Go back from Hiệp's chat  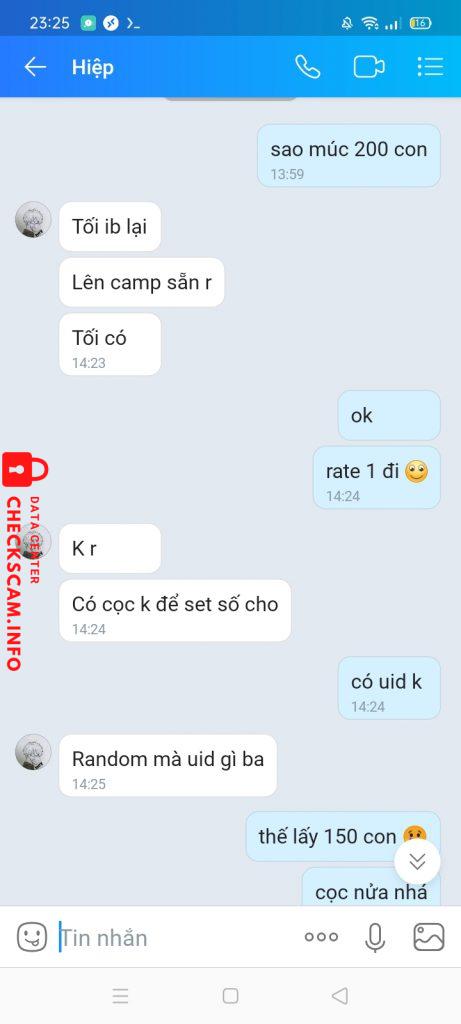[35, 67]
